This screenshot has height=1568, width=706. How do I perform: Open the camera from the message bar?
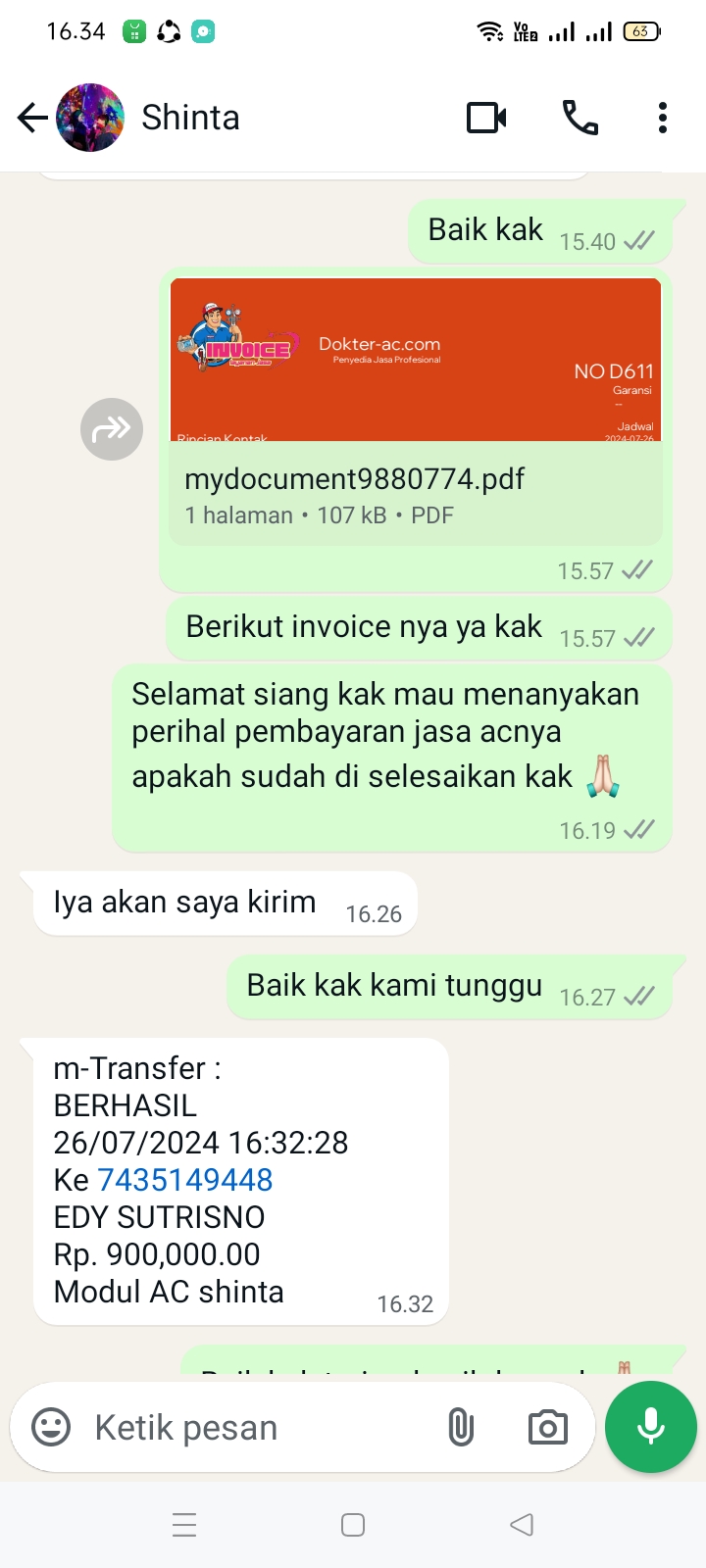pyautogui.click(x=547, y=1427)
